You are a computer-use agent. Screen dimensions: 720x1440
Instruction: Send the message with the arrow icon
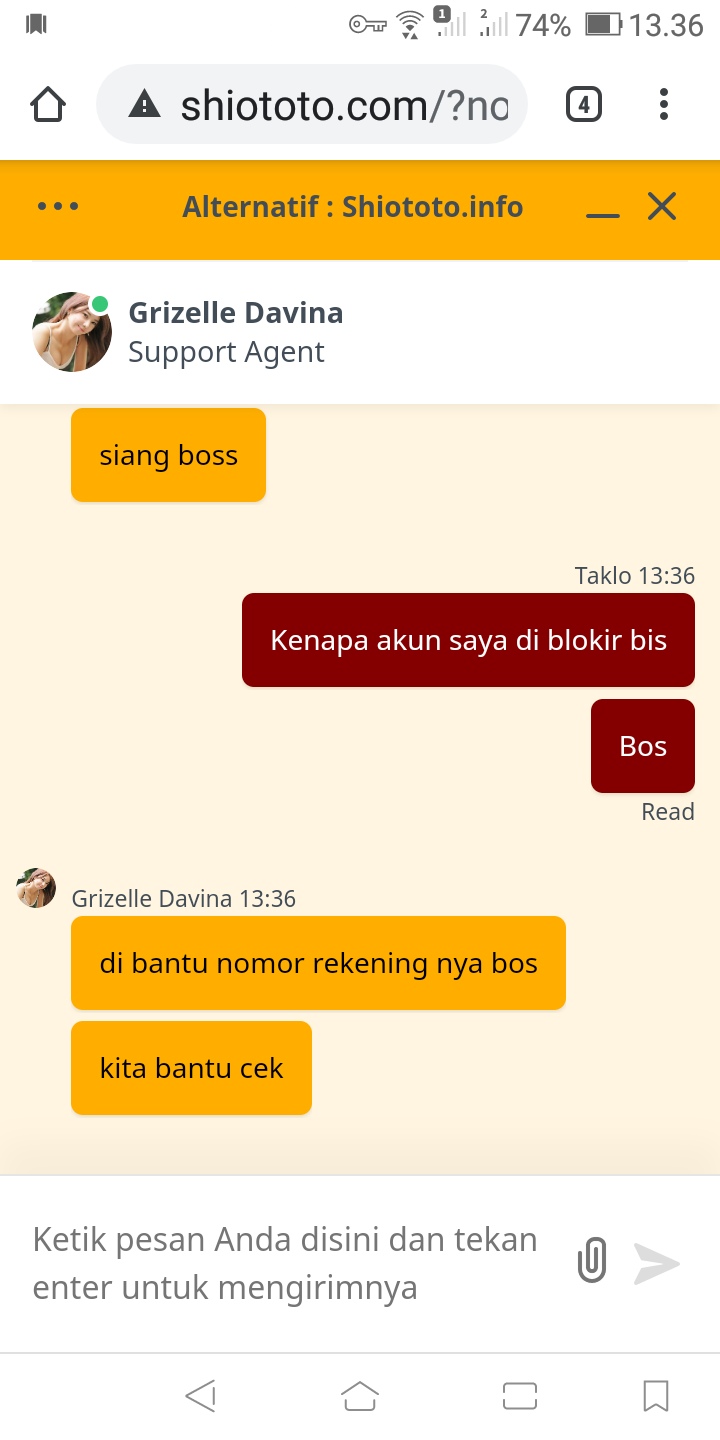[657, 1263]
